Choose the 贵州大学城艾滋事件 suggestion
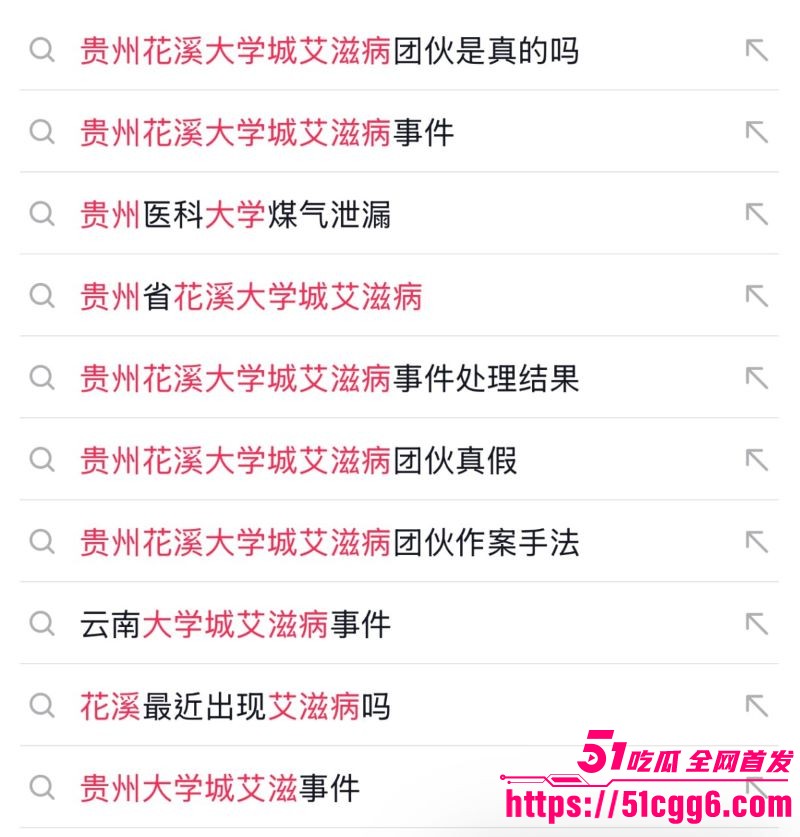 (x=220, y=789)
